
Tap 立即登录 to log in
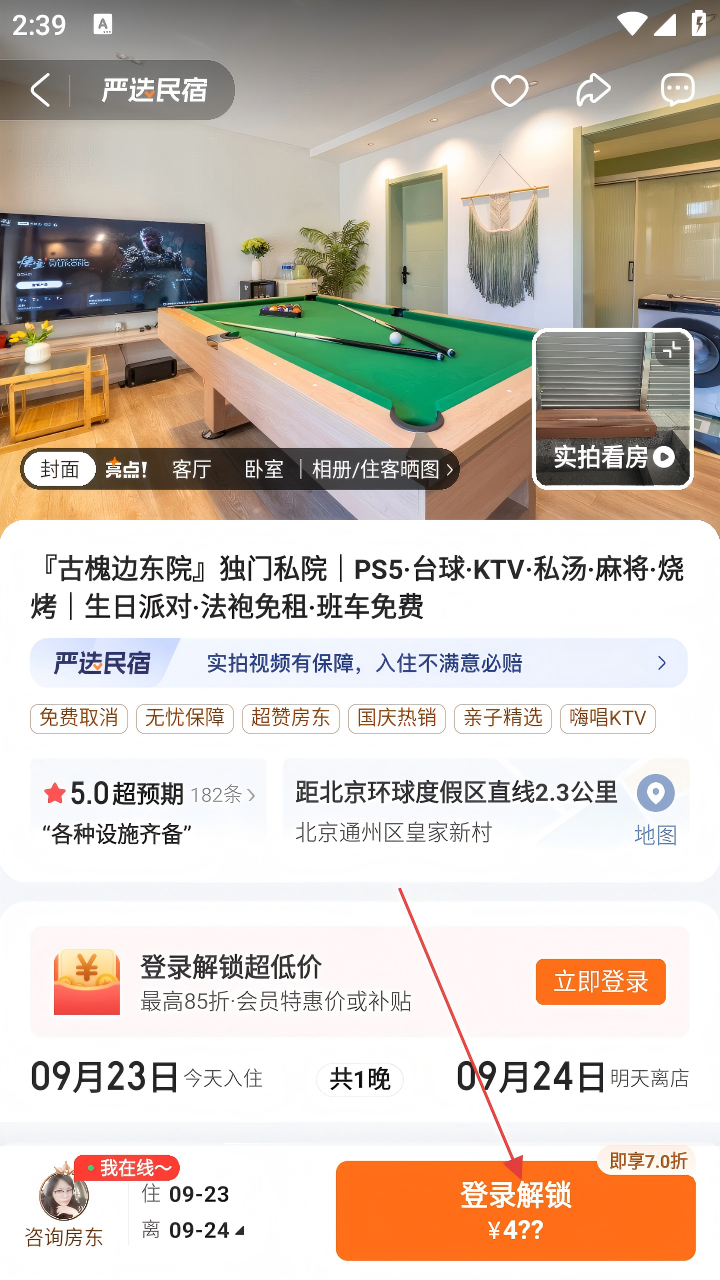[x=600, y=982]
